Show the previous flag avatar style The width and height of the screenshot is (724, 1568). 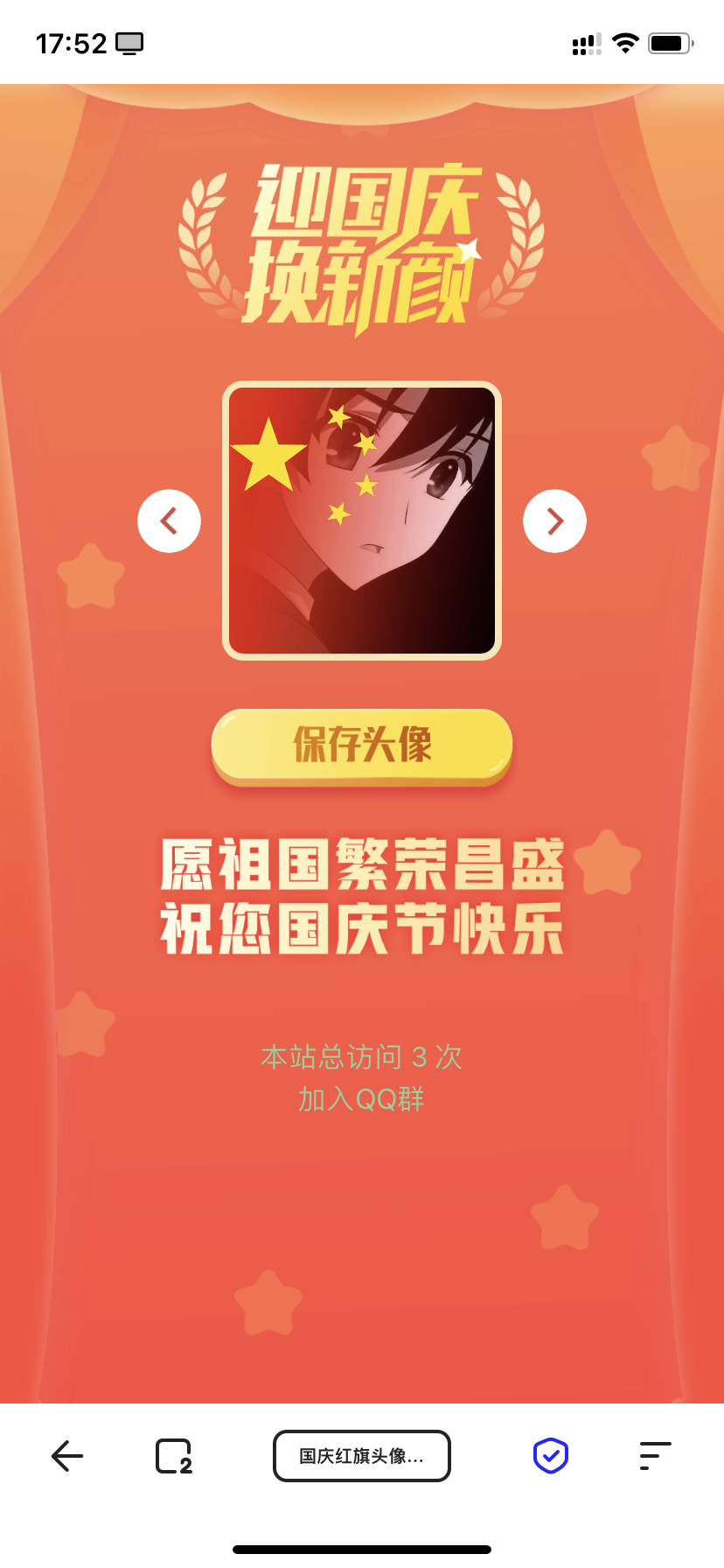[x=169, y=521]
